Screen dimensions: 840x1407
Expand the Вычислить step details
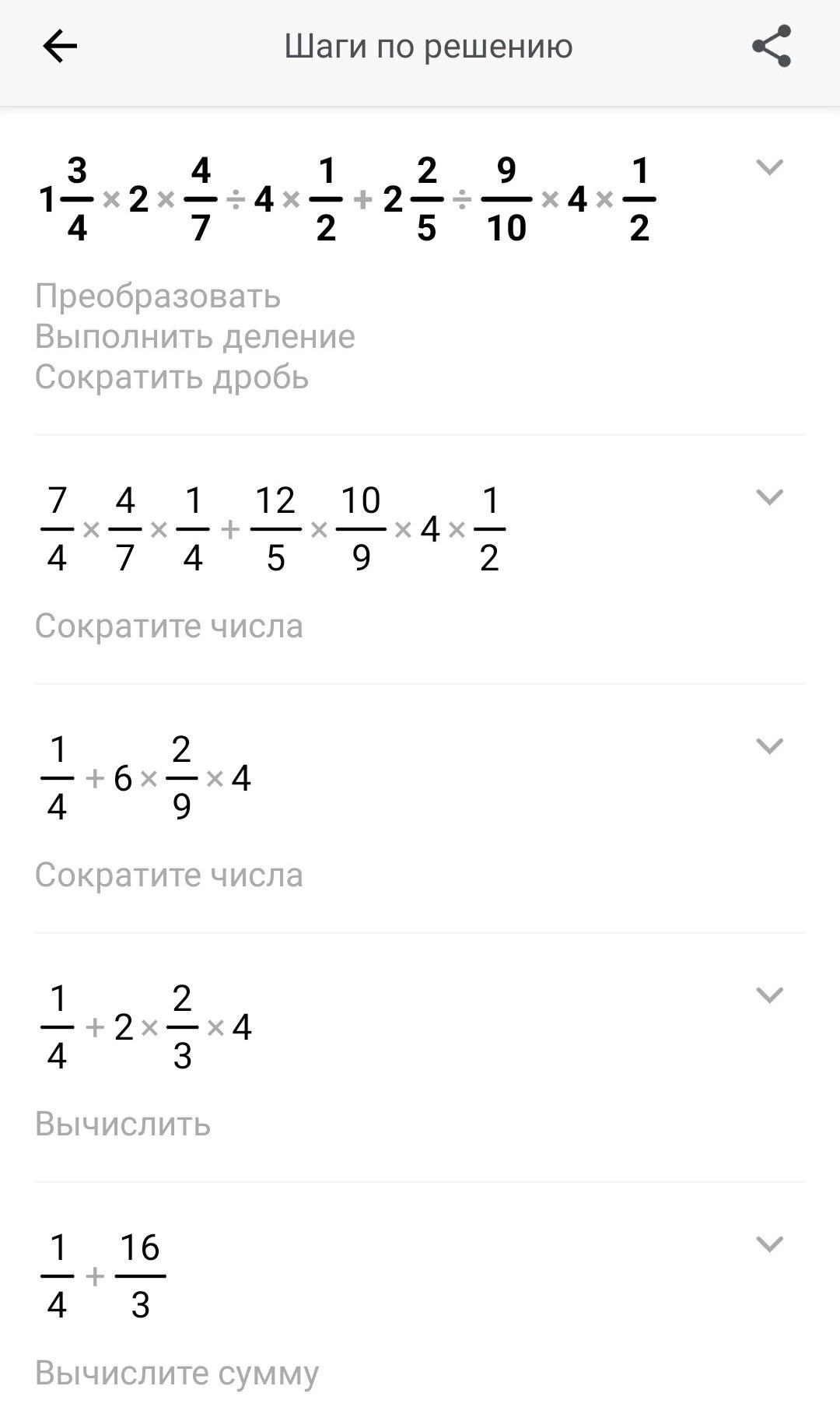[x=769, y=995]
